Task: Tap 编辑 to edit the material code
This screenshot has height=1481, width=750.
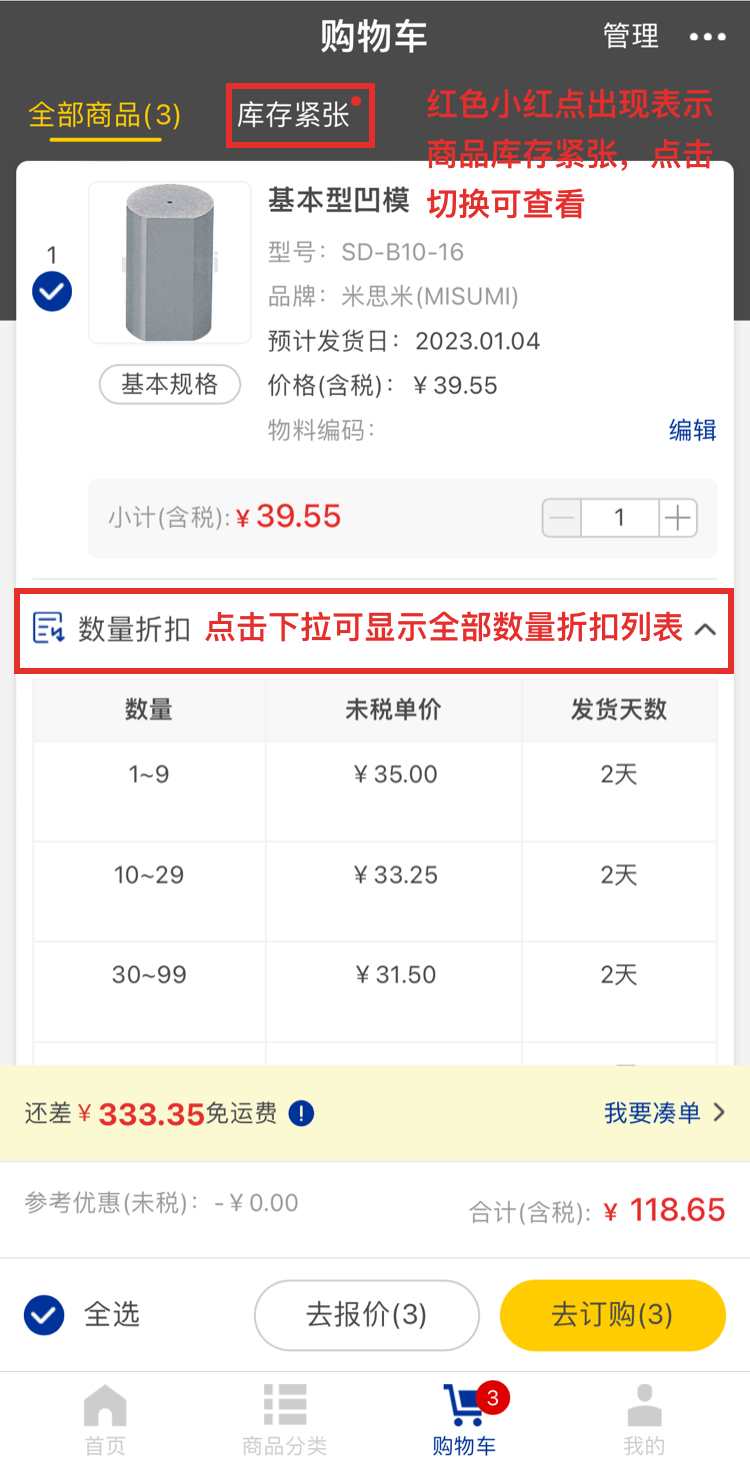Action: 692,430
